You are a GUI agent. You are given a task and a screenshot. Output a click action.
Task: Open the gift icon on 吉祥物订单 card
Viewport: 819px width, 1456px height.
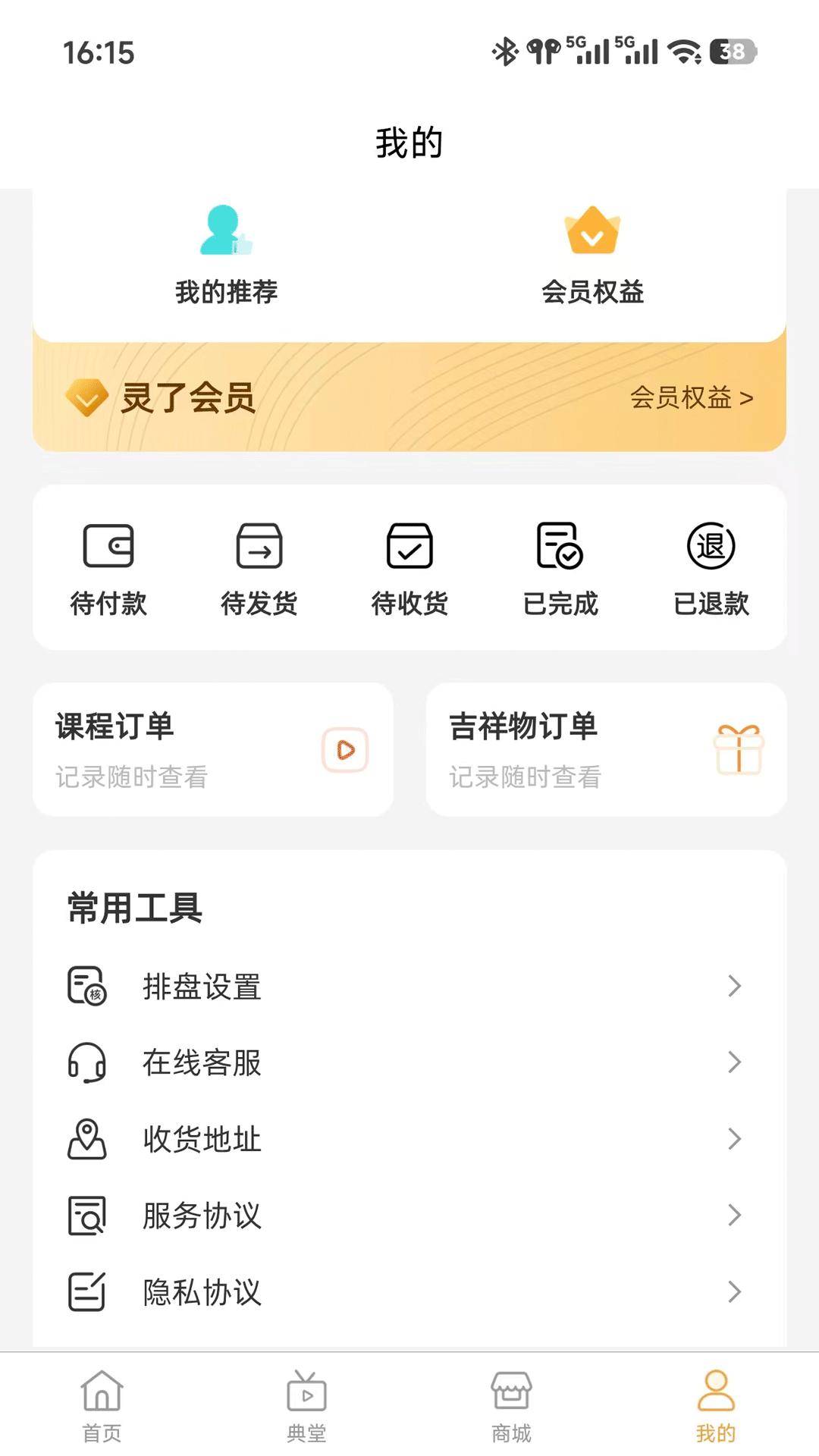pyautogui.click(x=738, y=750)
